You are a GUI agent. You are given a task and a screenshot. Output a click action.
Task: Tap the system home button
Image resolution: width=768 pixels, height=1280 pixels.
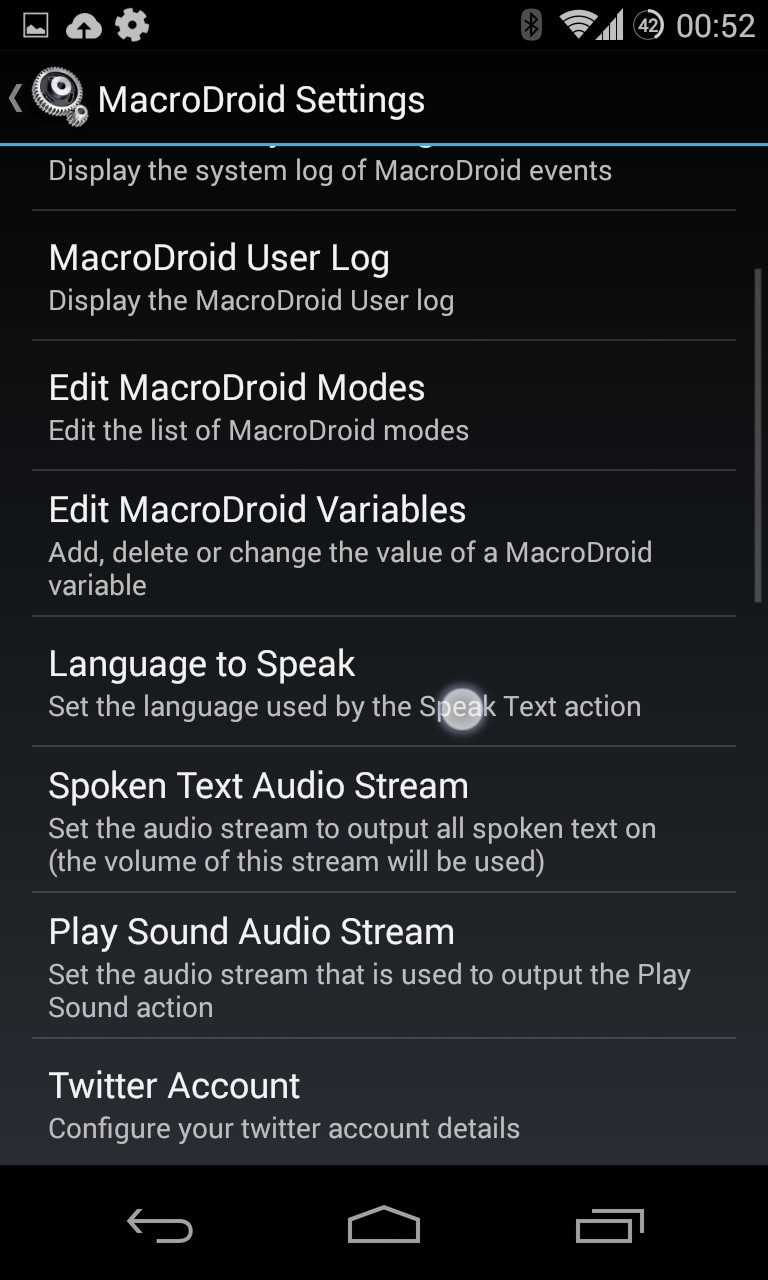point(384,1224)
